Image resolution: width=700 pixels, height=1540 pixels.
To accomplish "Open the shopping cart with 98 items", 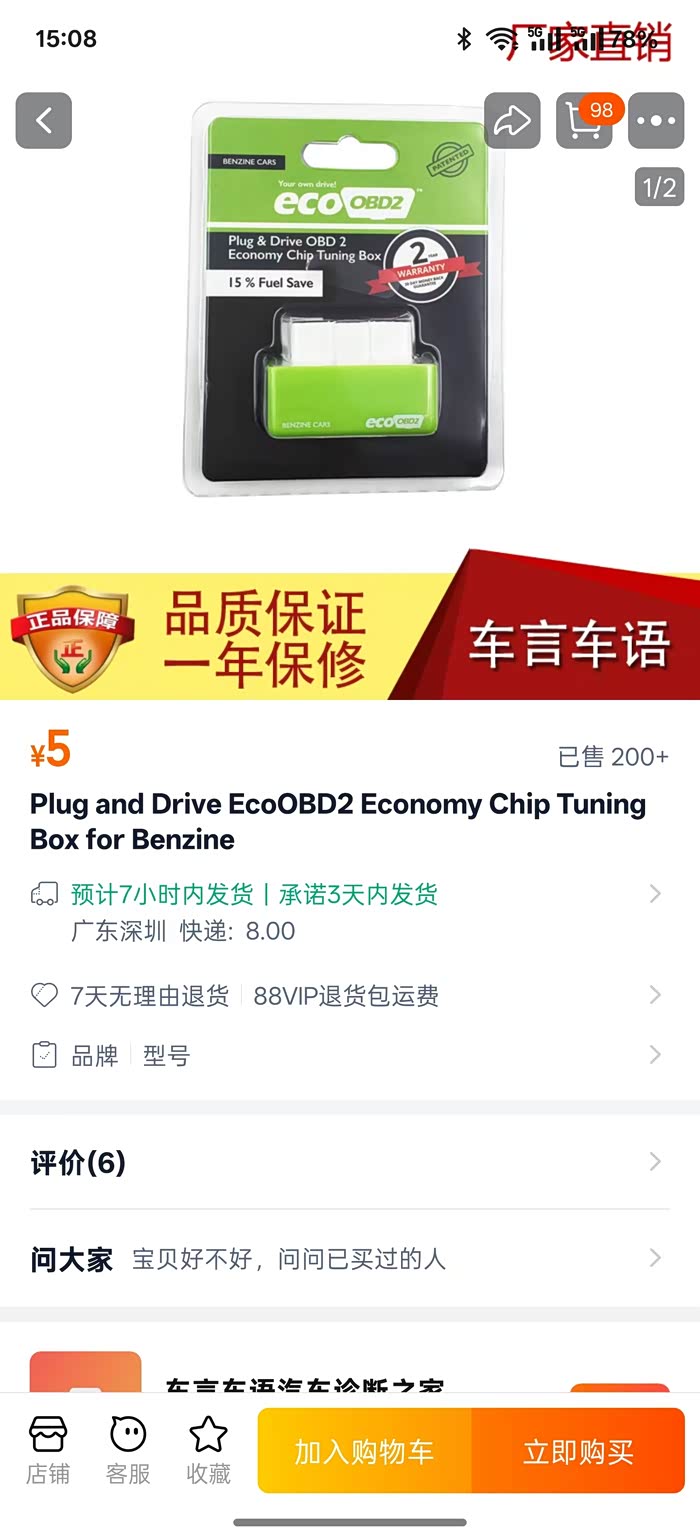I will click(x=584, y=121).
